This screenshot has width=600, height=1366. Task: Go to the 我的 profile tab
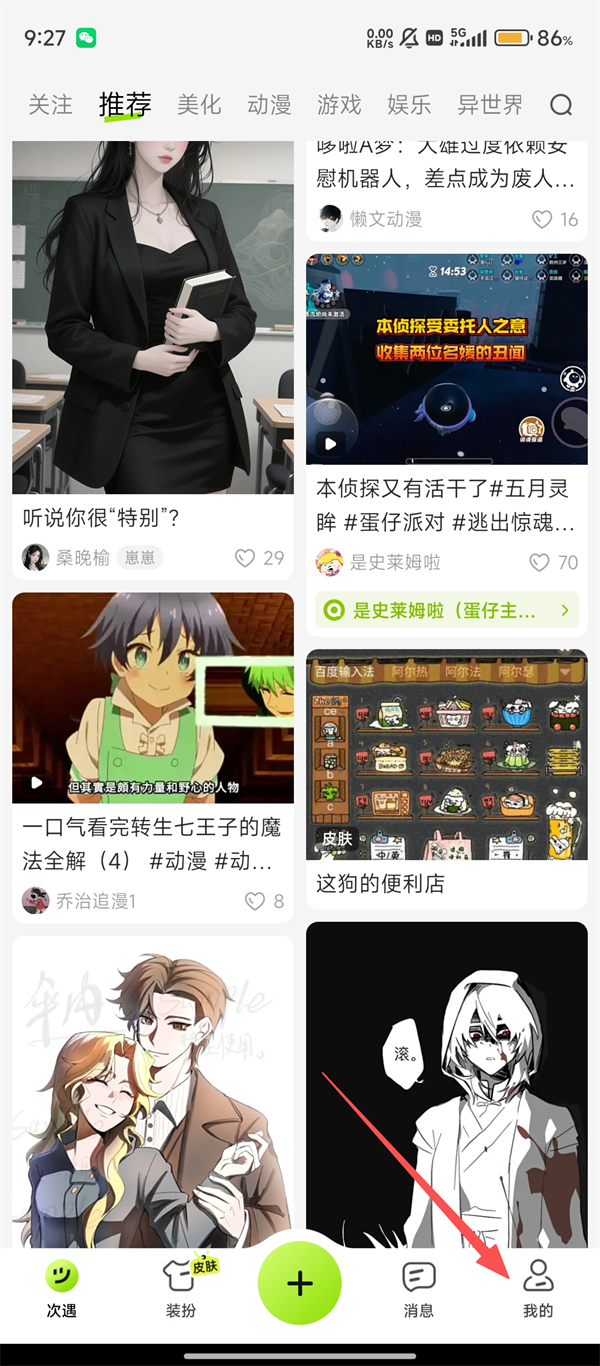tap(538, 1288)
